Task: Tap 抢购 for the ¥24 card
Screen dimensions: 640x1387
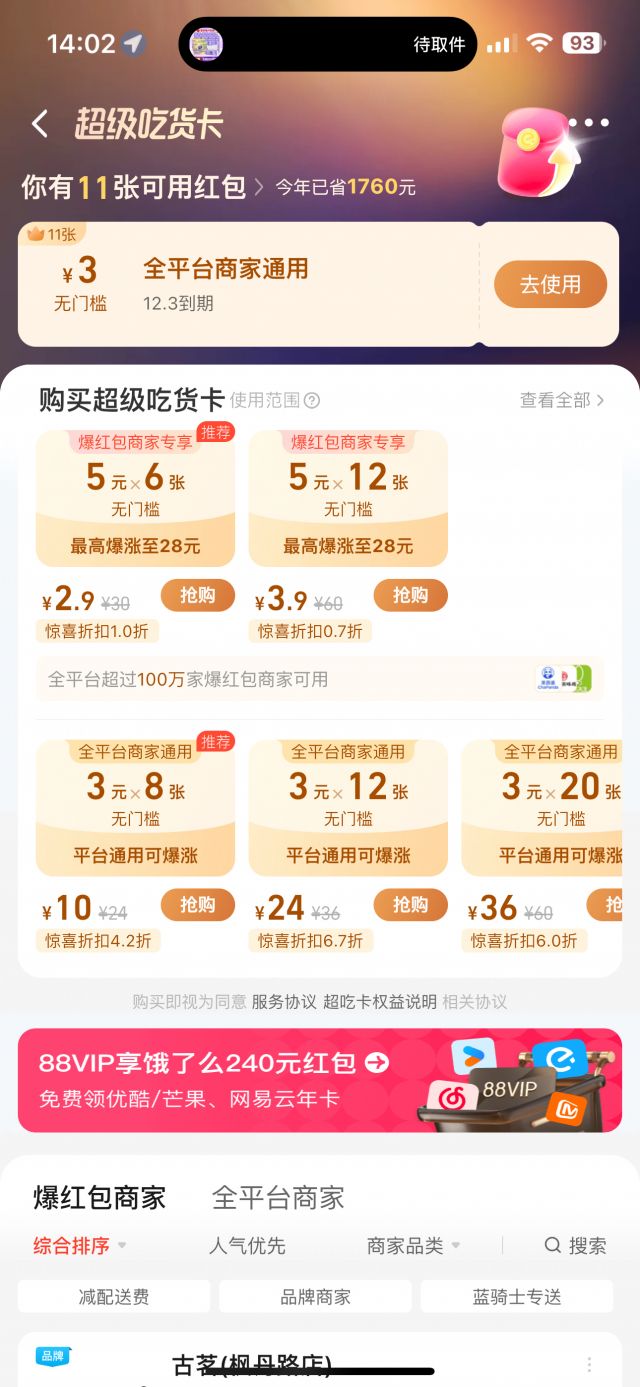Action: 410,904
